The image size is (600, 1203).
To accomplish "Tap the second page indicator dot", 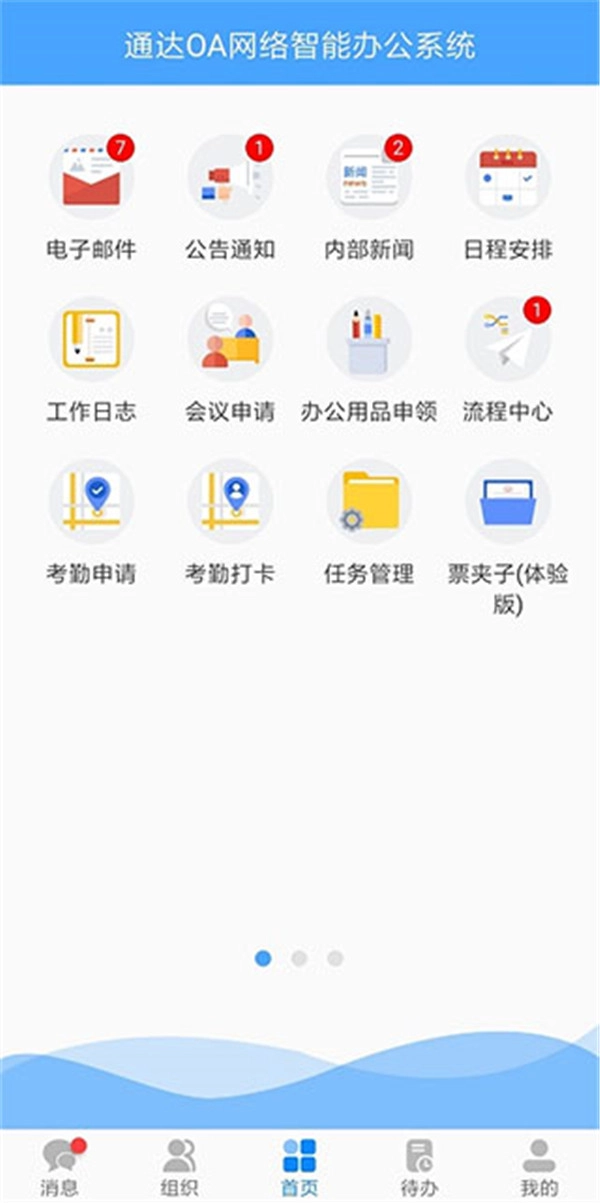I will click(299, 958).
